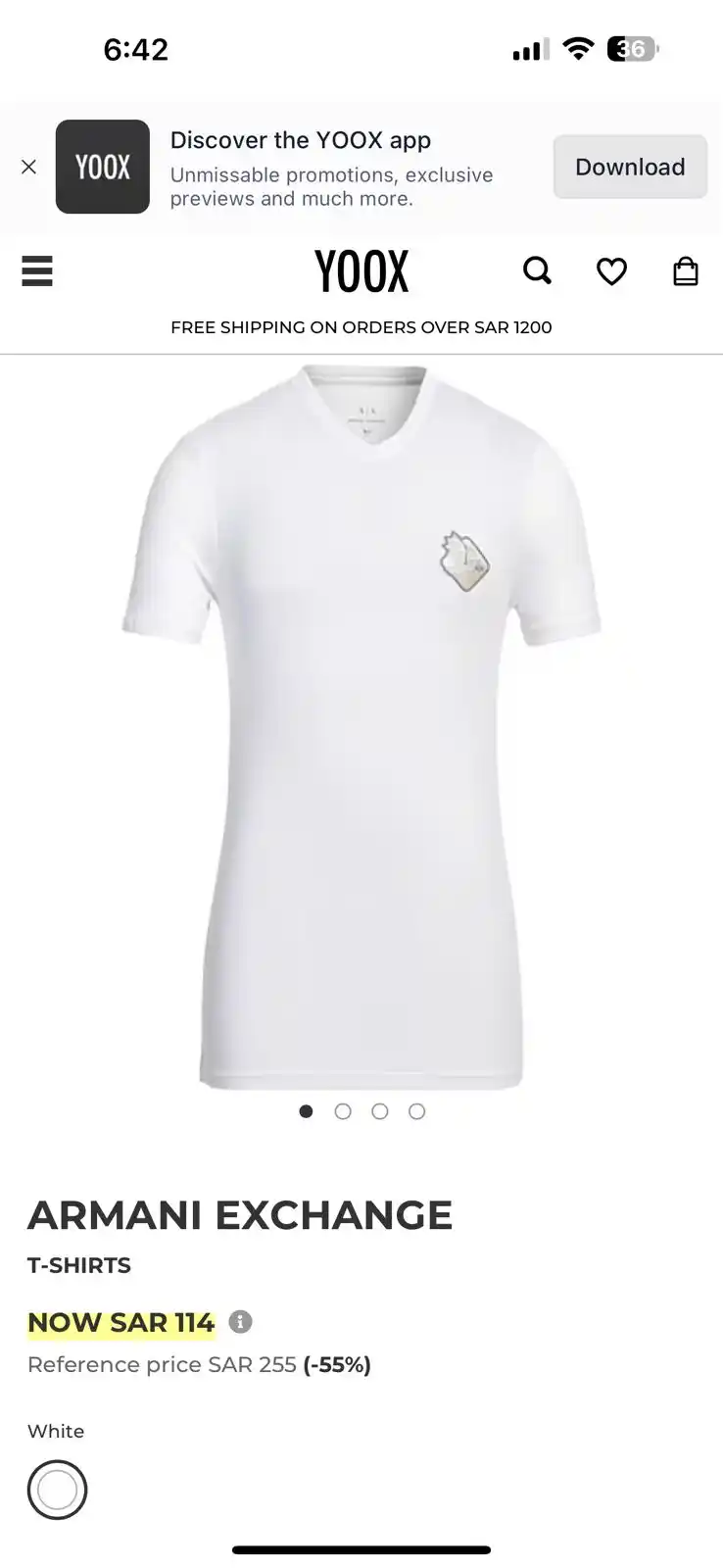Download the YOOX app
The width and height of the screenshot is (723, 1568).
point(629,167)
